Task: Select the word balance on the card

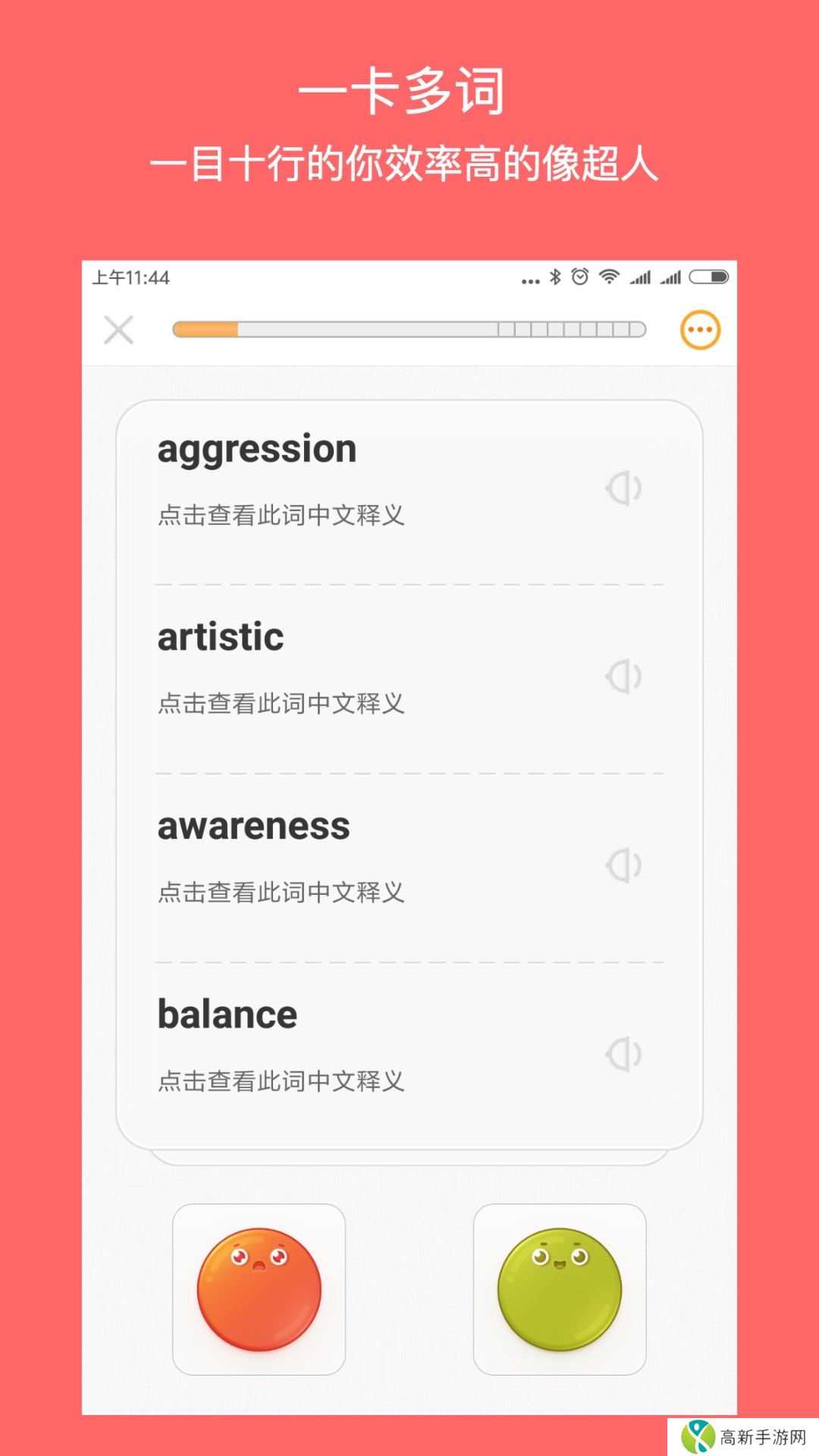Action: pos(226,1014)
